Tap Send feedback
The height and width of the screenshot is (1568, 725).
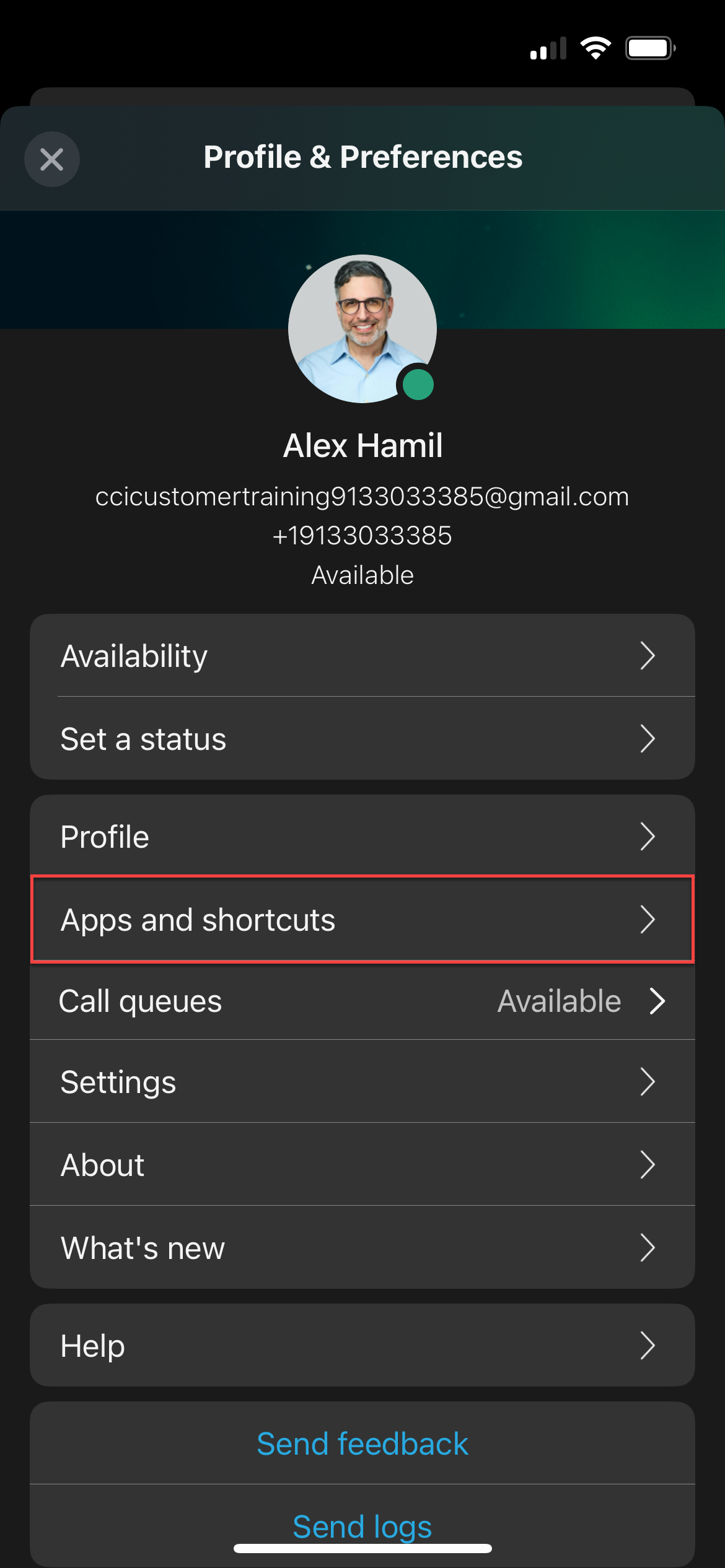click(x=362, y=1444)
